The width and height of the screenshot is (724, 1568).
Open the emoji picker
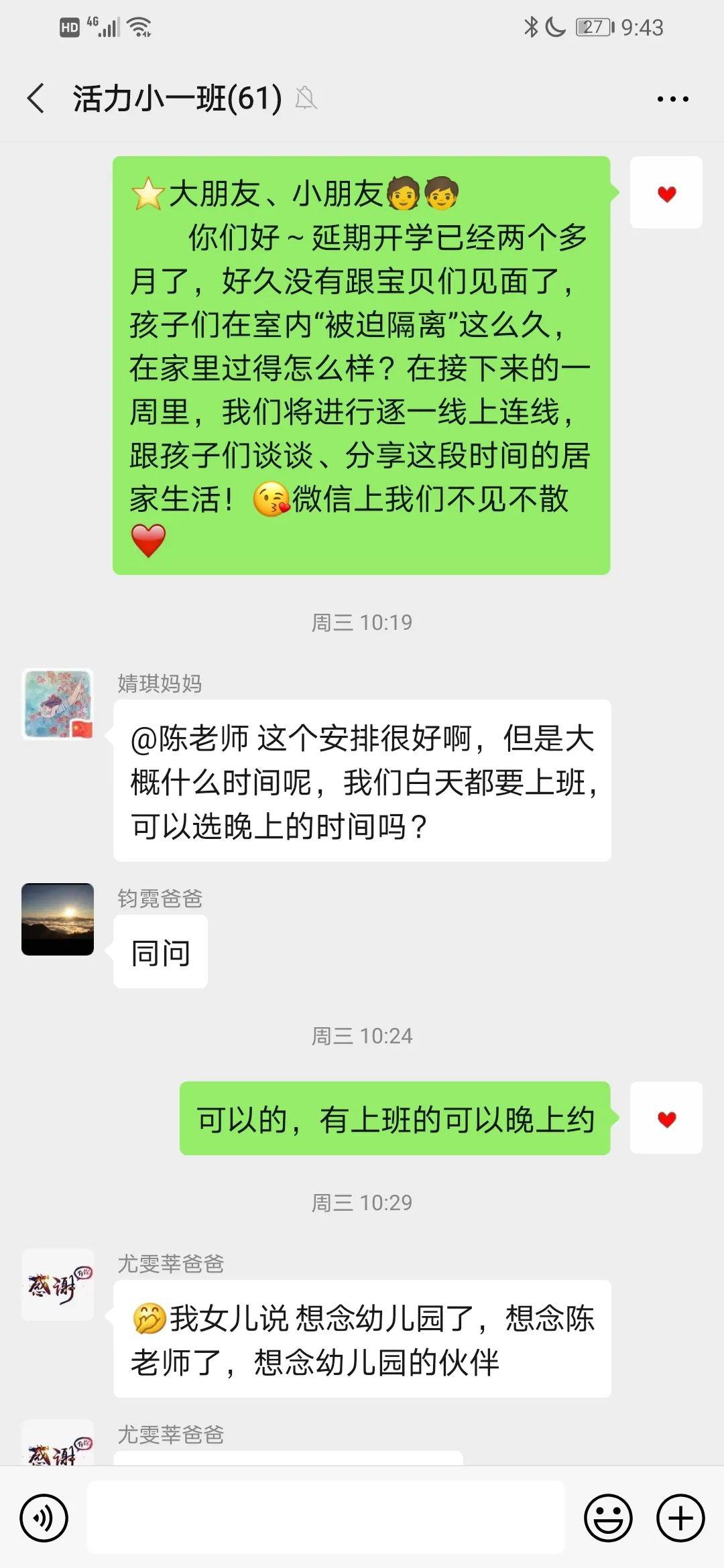[608, 1518]
